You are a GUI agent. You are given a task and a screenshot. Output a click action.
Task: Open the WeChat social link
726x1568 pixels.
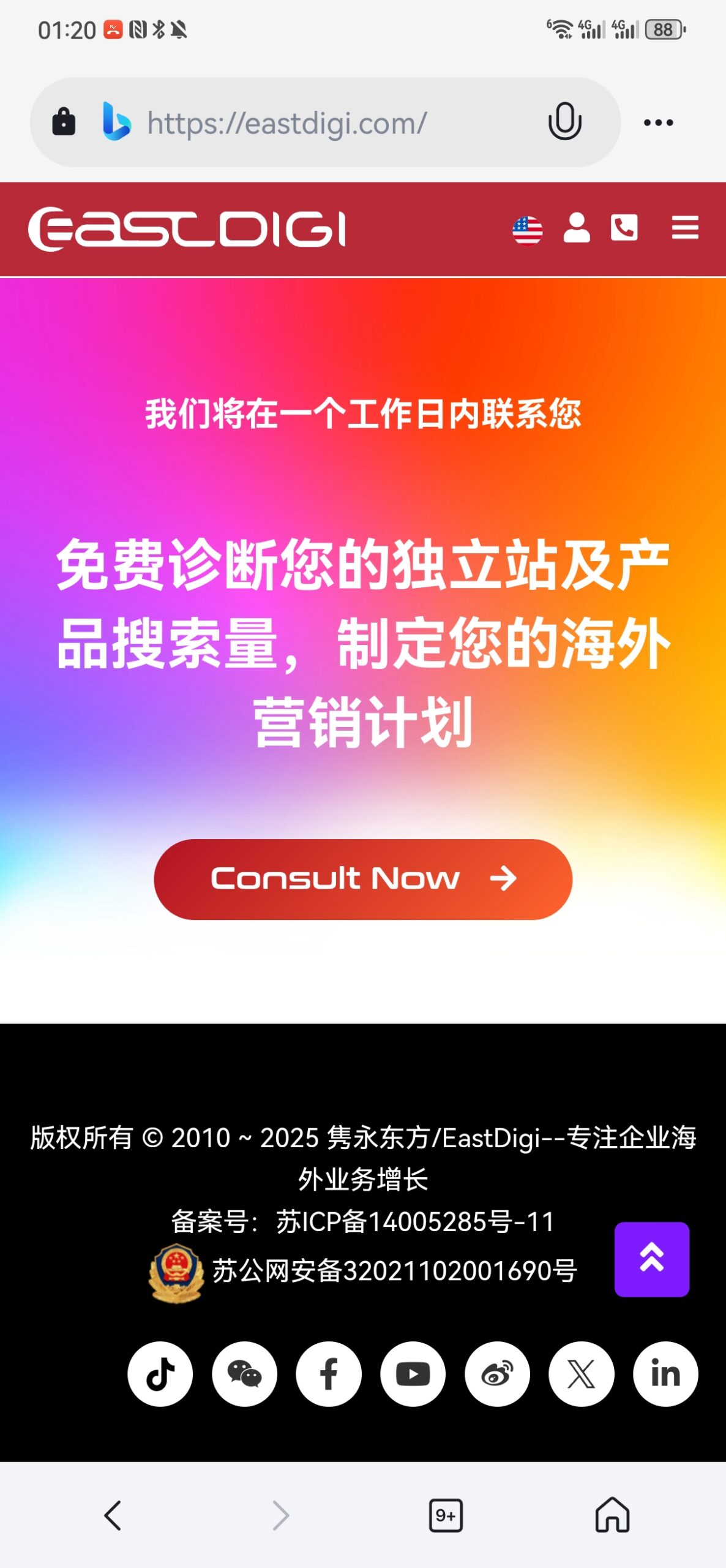(244, 1374)
